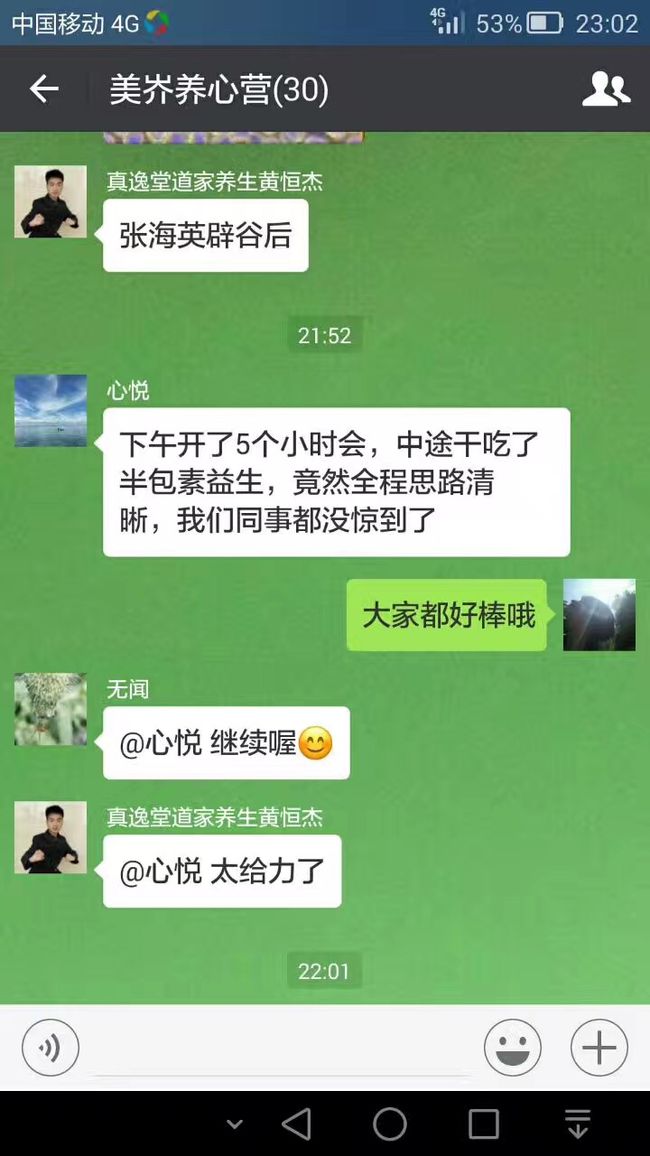The width and height of the screenshot is (650, 1156).
Task: Go back from the group chat
Action: (43, 89)
